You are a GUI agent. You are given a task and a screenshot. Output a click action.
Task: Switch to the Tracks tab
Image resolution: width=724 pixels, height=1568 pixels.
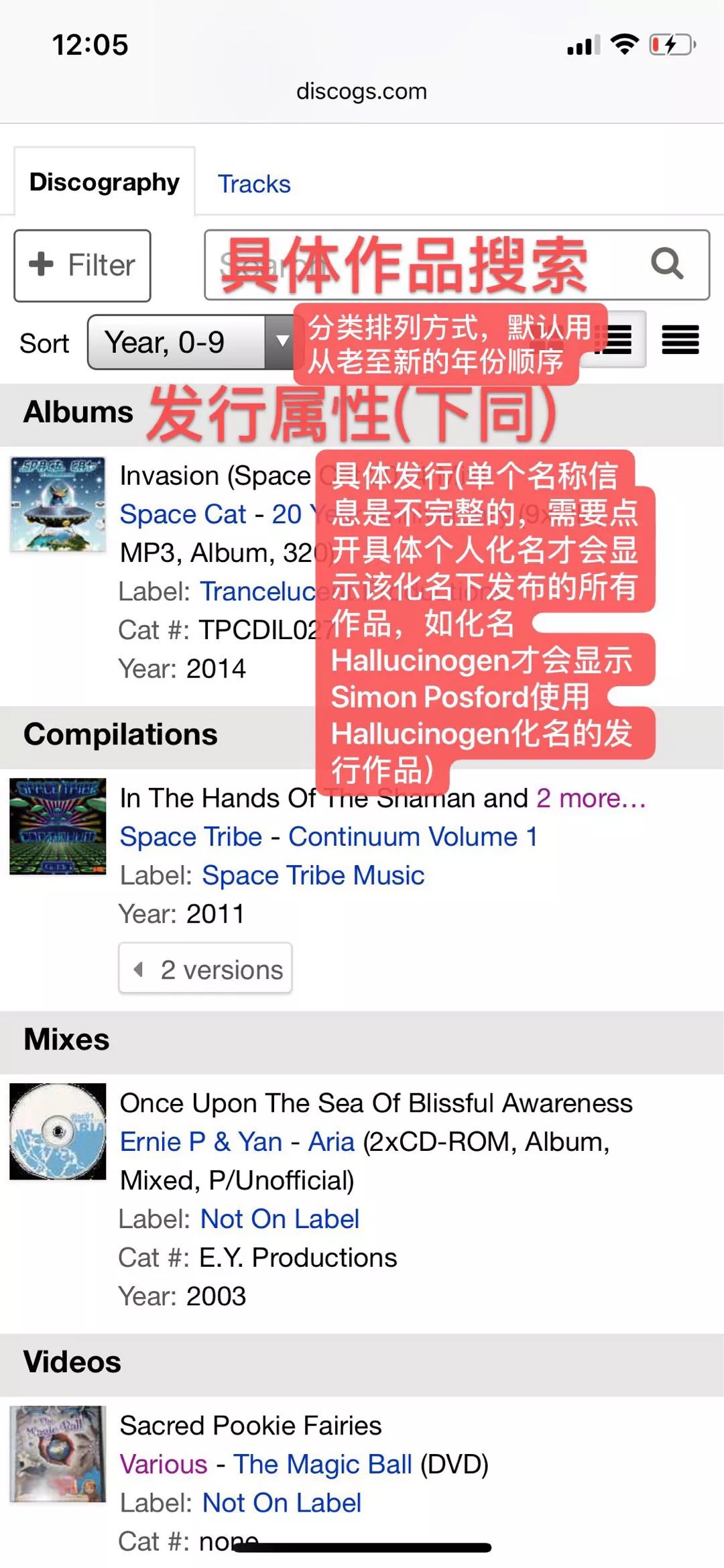pos(253,183)
